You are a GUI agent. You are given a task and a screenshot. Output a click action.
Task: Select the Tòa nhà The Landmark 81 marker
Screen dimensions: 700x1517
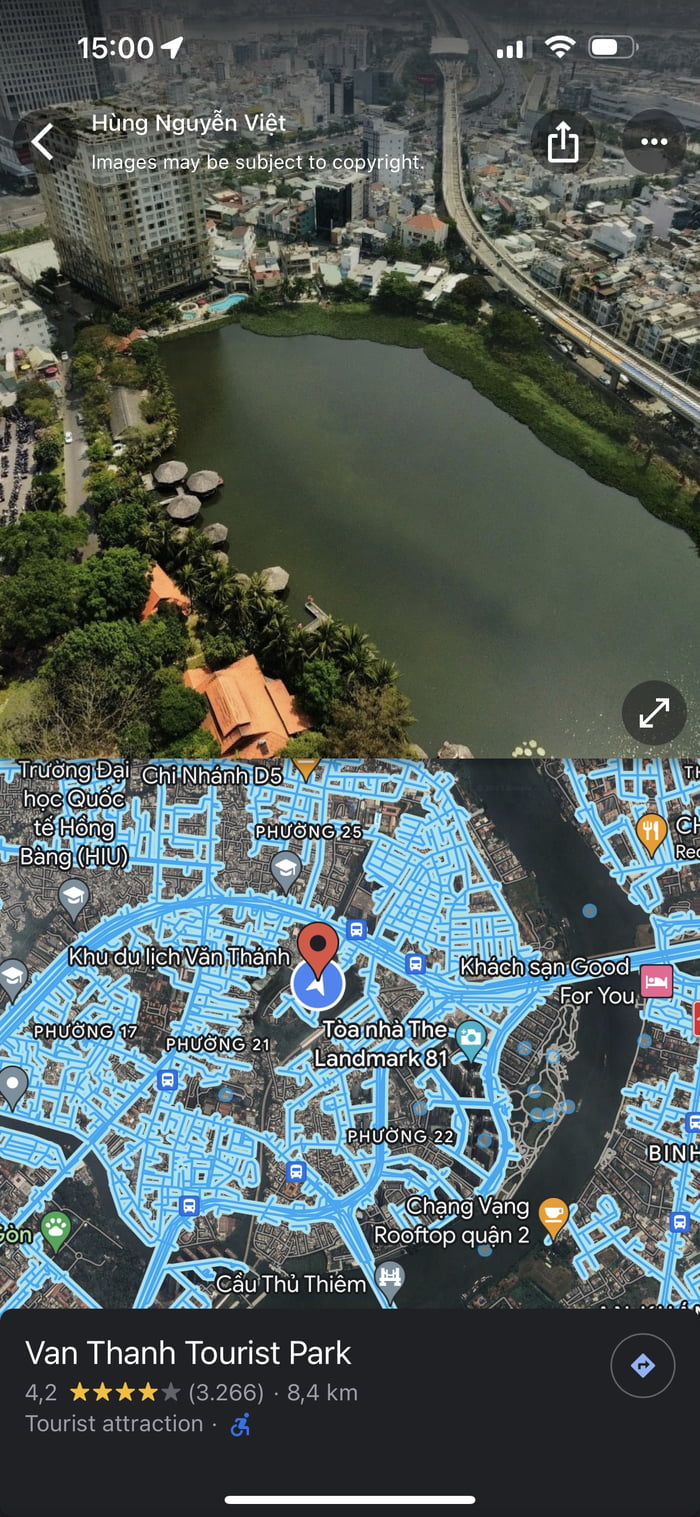click(470, 1039)
